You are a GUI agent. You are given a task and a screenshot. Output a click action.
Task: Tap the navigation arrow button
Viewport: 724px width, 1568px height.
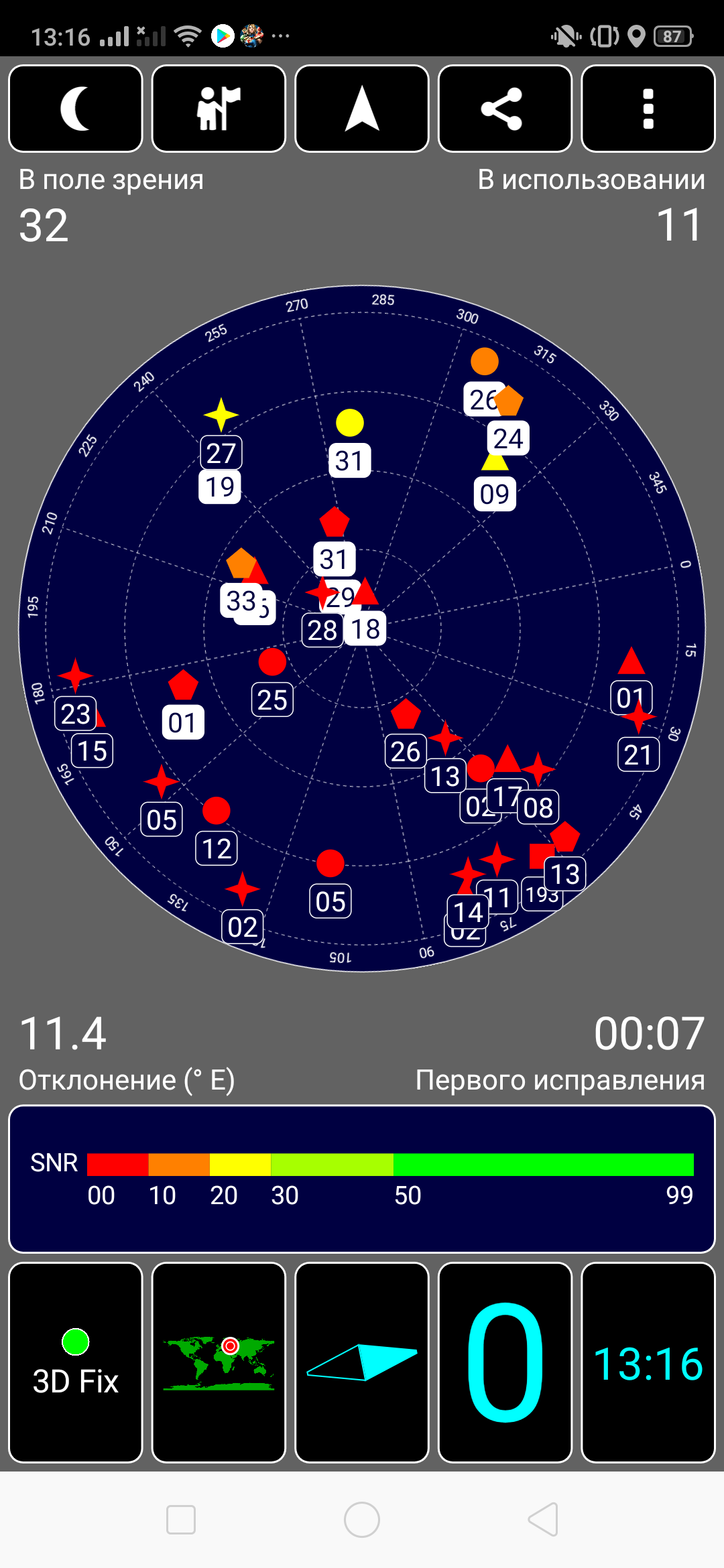pyautogui.click(x=362, y=109)
